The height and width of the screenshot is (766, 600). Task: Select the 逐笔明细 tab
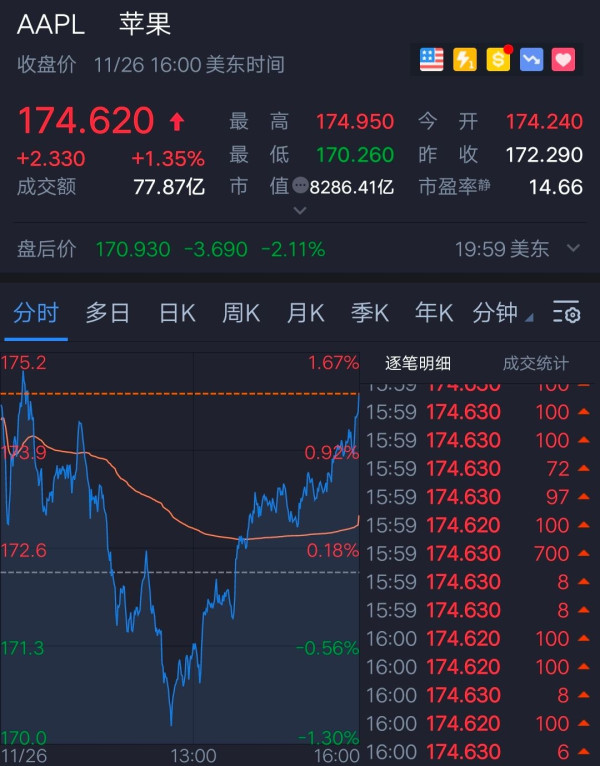point(419,364)
